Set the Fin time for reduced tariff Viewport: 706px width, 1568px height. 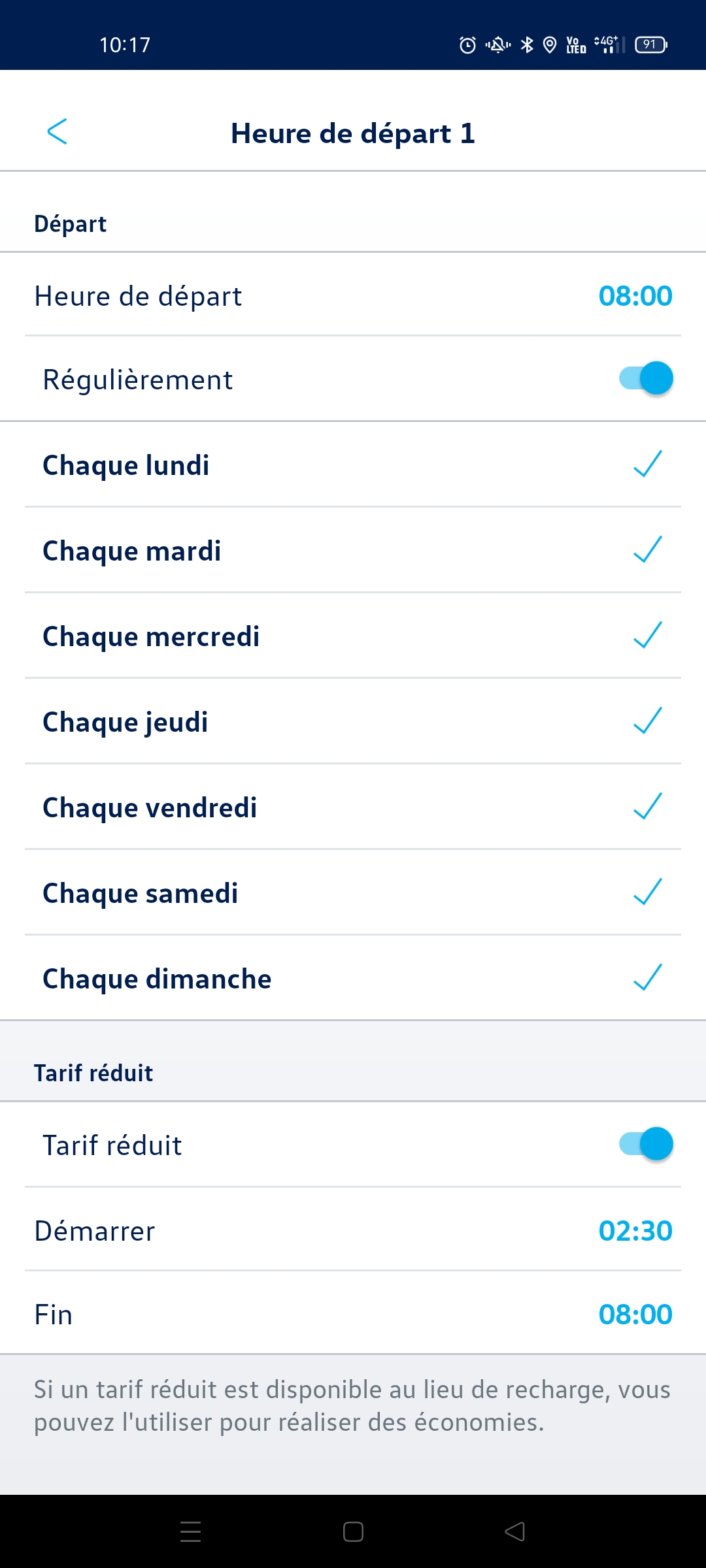(x=635, y=1315)
